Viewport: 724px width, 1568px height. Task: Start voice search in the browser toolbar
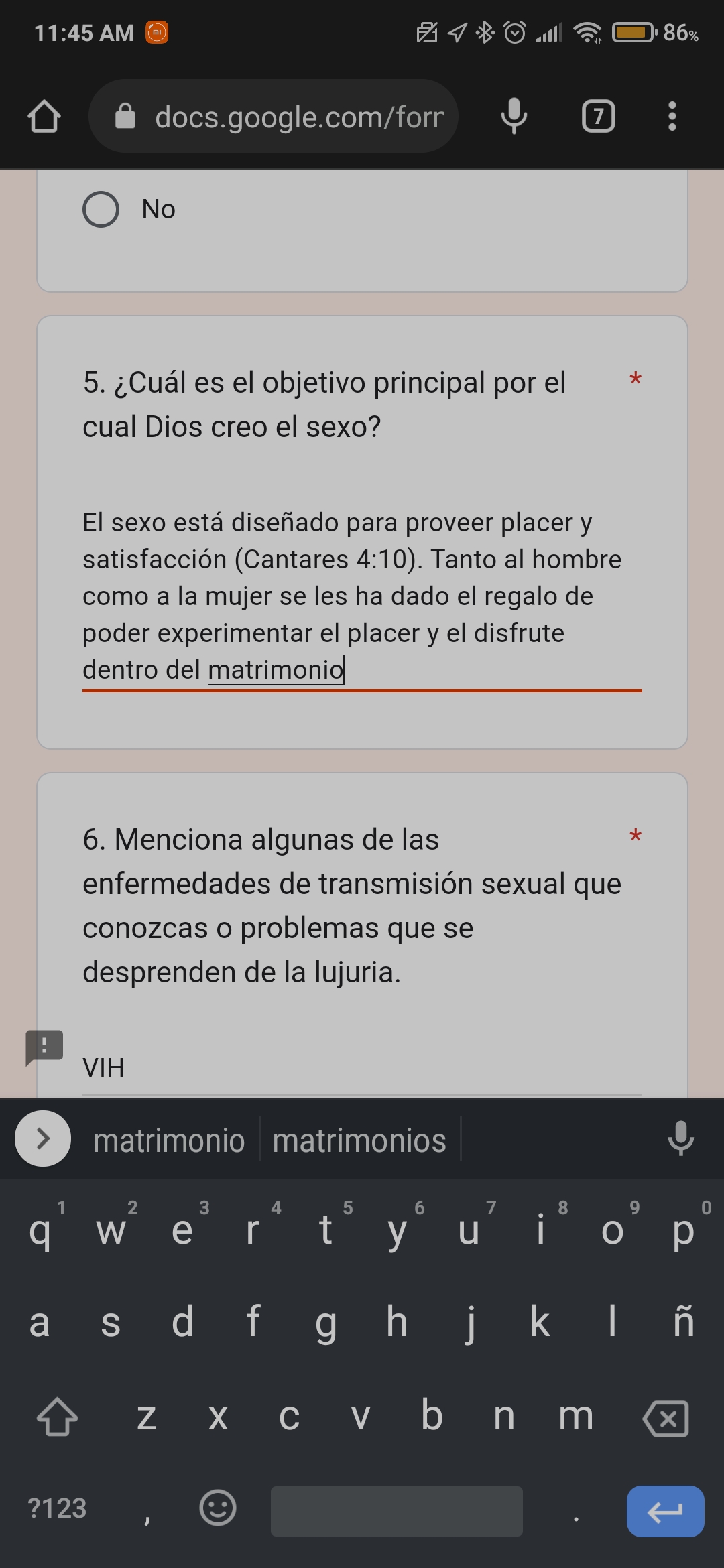point(514,117)
